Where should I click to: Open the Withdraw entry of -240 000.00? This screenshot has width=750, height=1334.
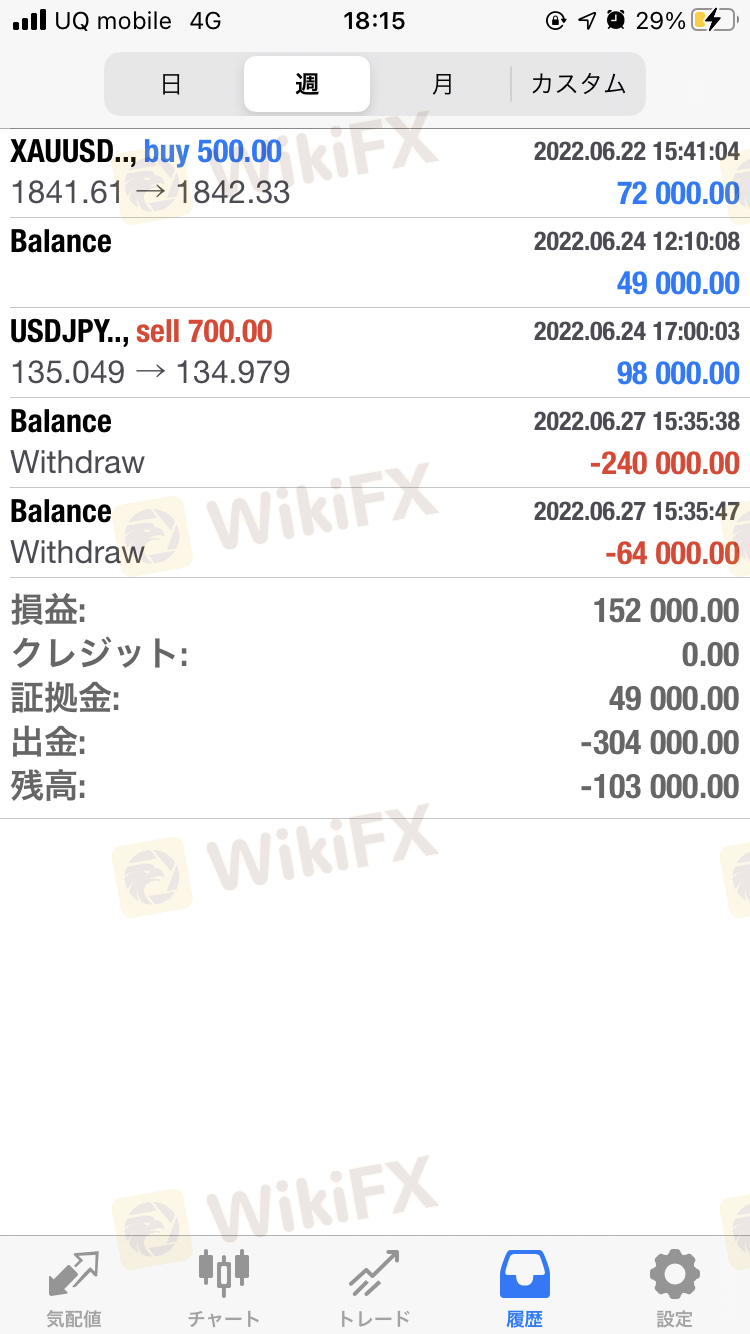375,443
